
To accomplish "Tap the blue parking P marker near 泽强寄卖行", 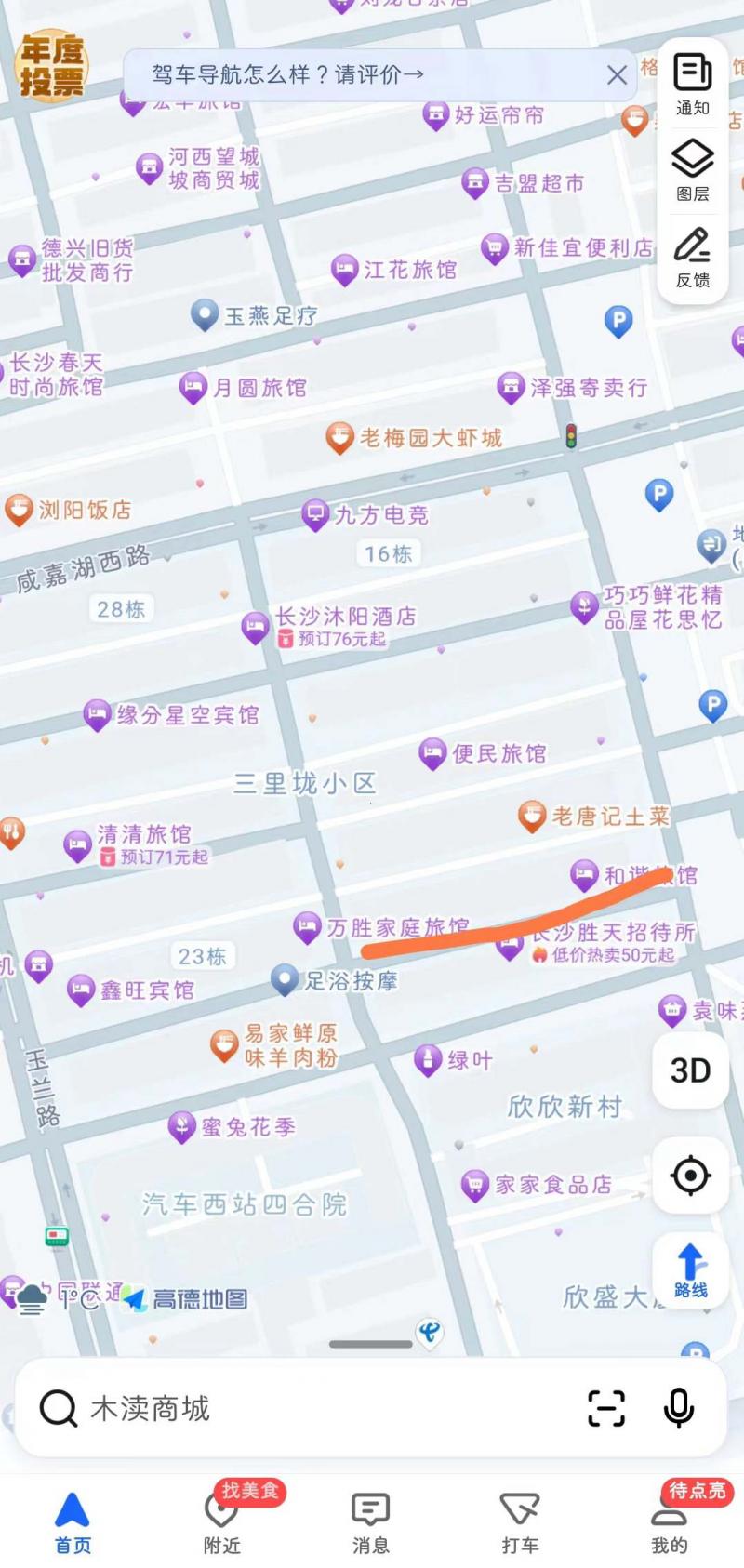I will click(x=618, y=322).
